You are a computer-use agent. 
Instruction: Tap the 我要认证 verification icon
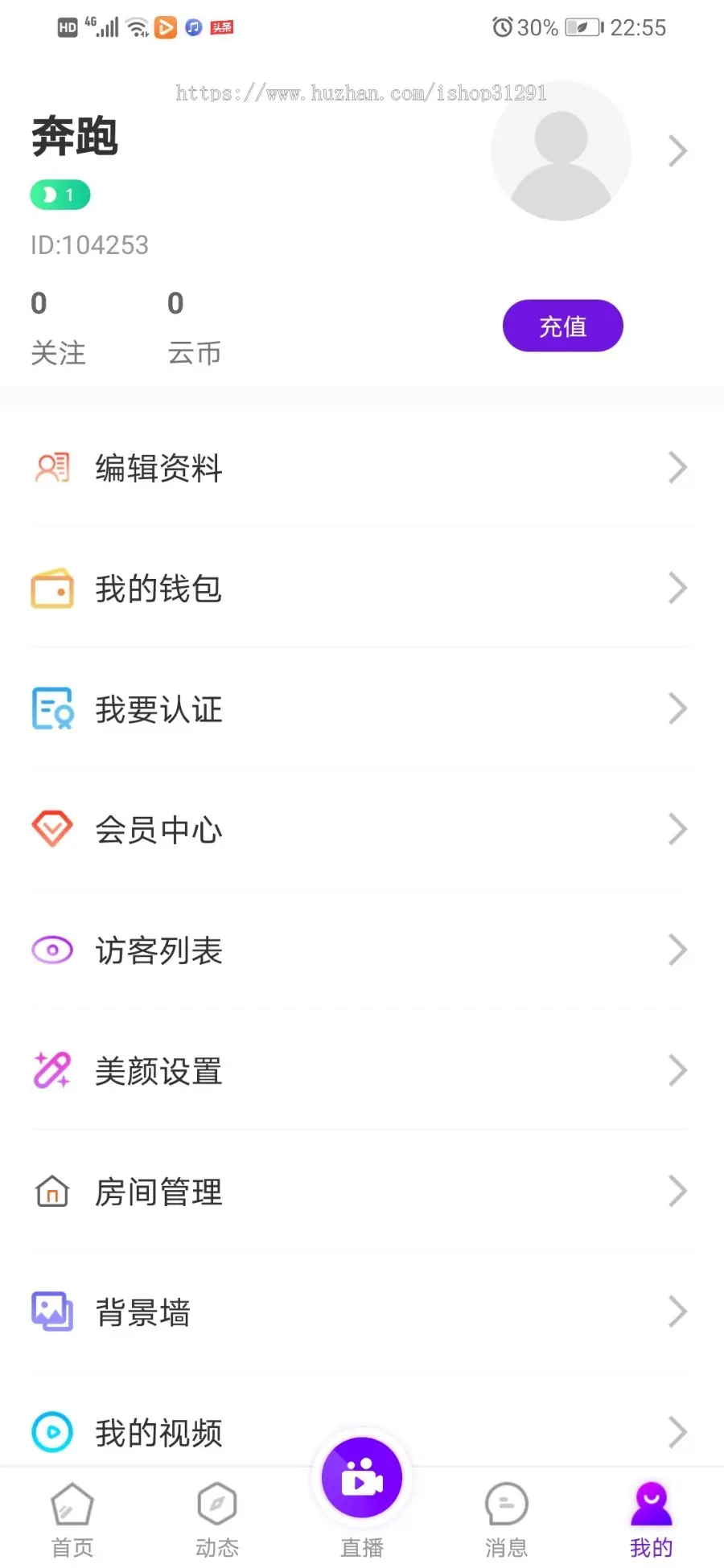coord(51,708)
